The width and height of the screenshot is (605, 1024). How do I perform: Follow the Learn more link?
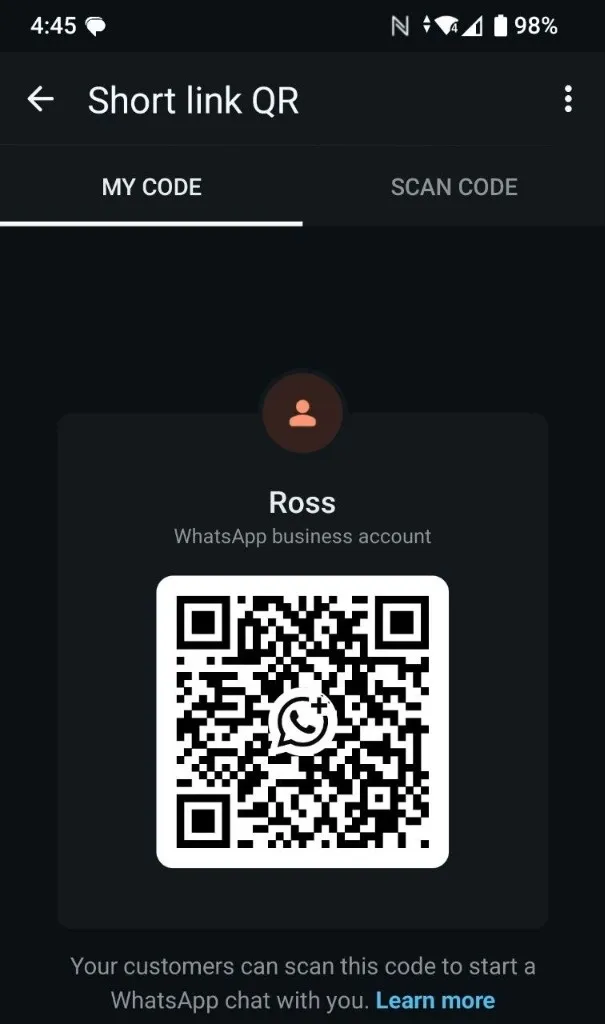pyautogui.click(x=435, y=1000)
